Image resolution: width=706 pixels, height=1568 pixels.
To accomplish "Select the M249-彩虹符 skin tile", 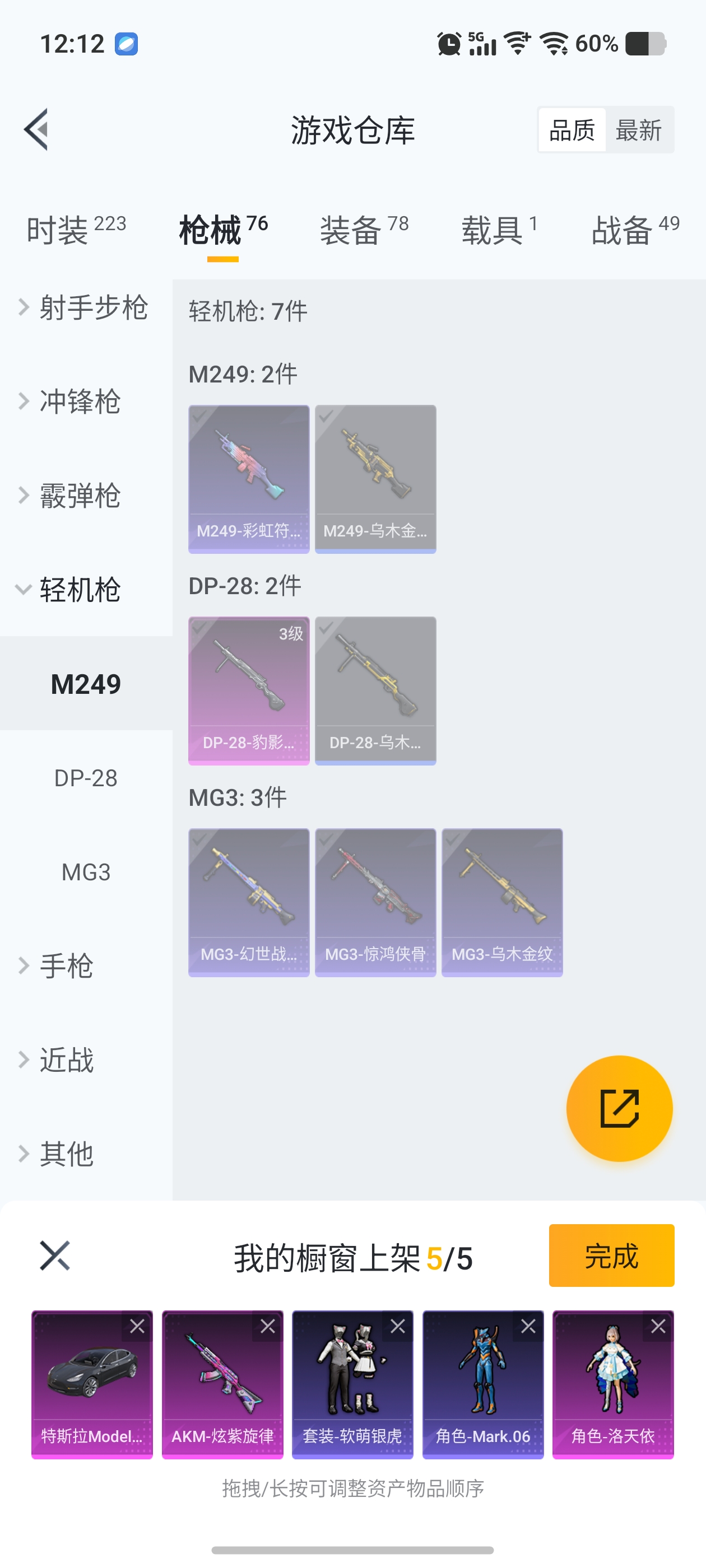I will point(249,478).
